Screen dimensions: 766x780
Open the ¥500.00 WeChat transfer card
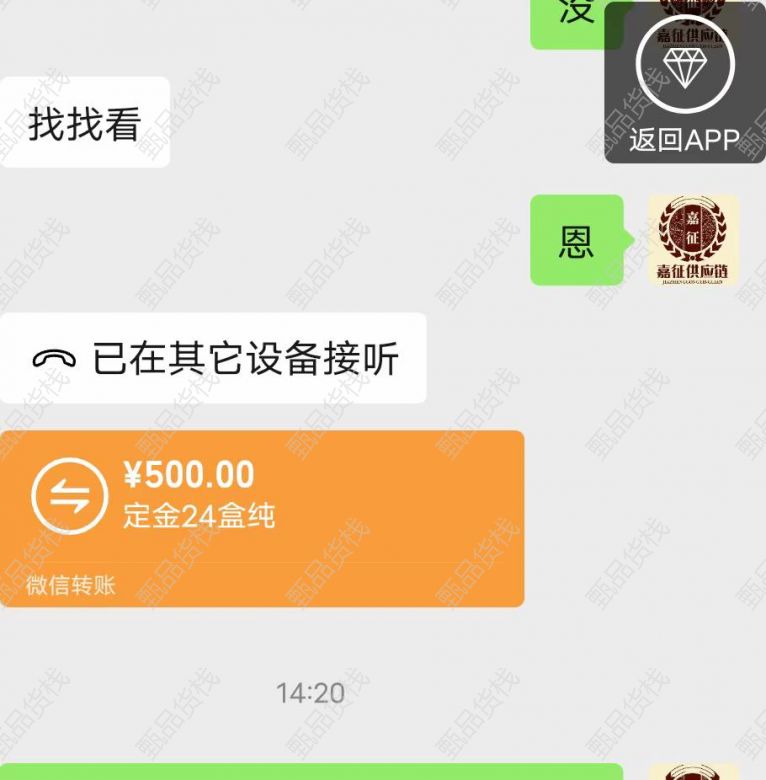click(x=262, y=517)
